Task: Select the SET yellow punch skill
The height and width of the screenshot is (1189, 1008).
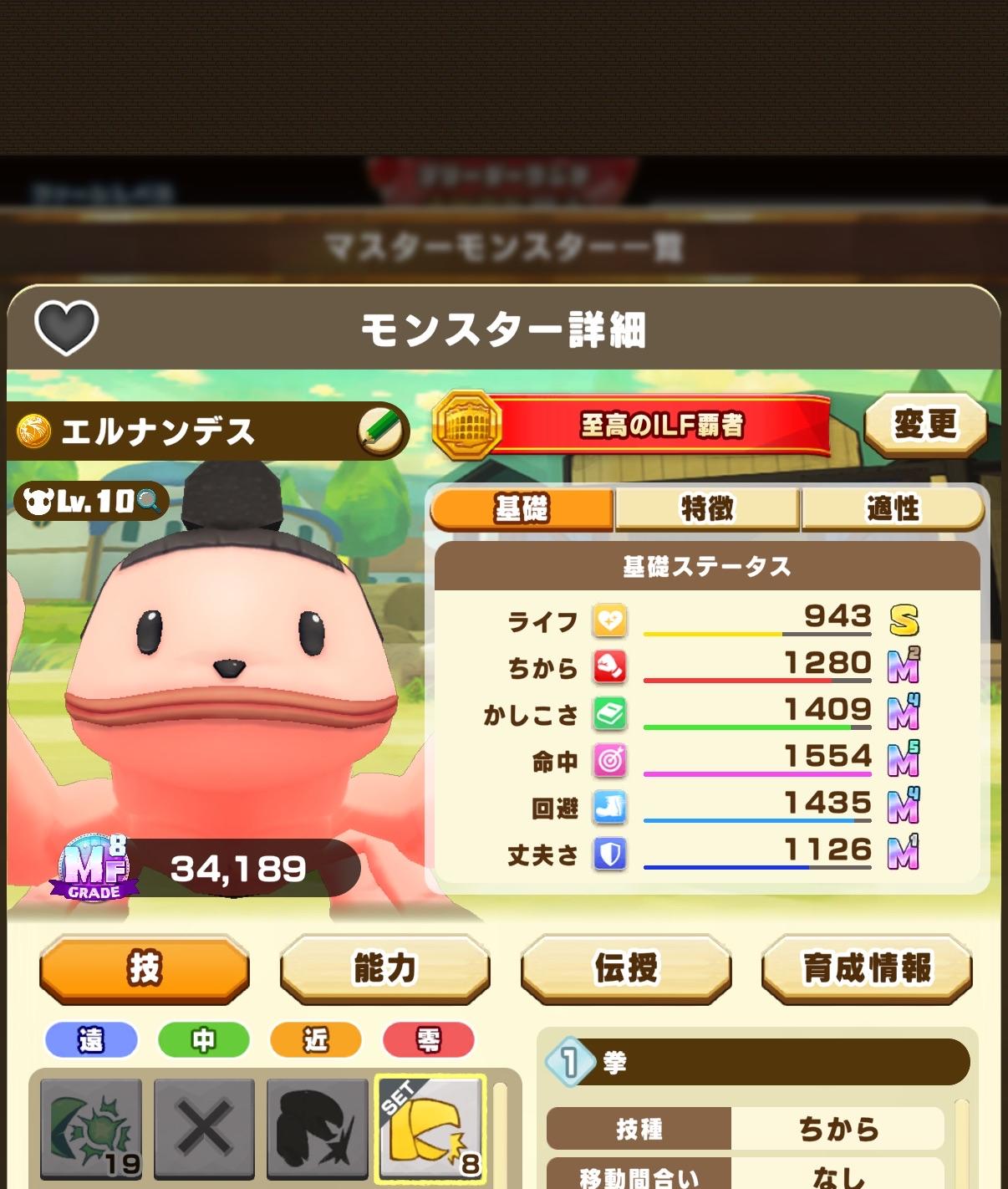Action: coord(430,1129)
